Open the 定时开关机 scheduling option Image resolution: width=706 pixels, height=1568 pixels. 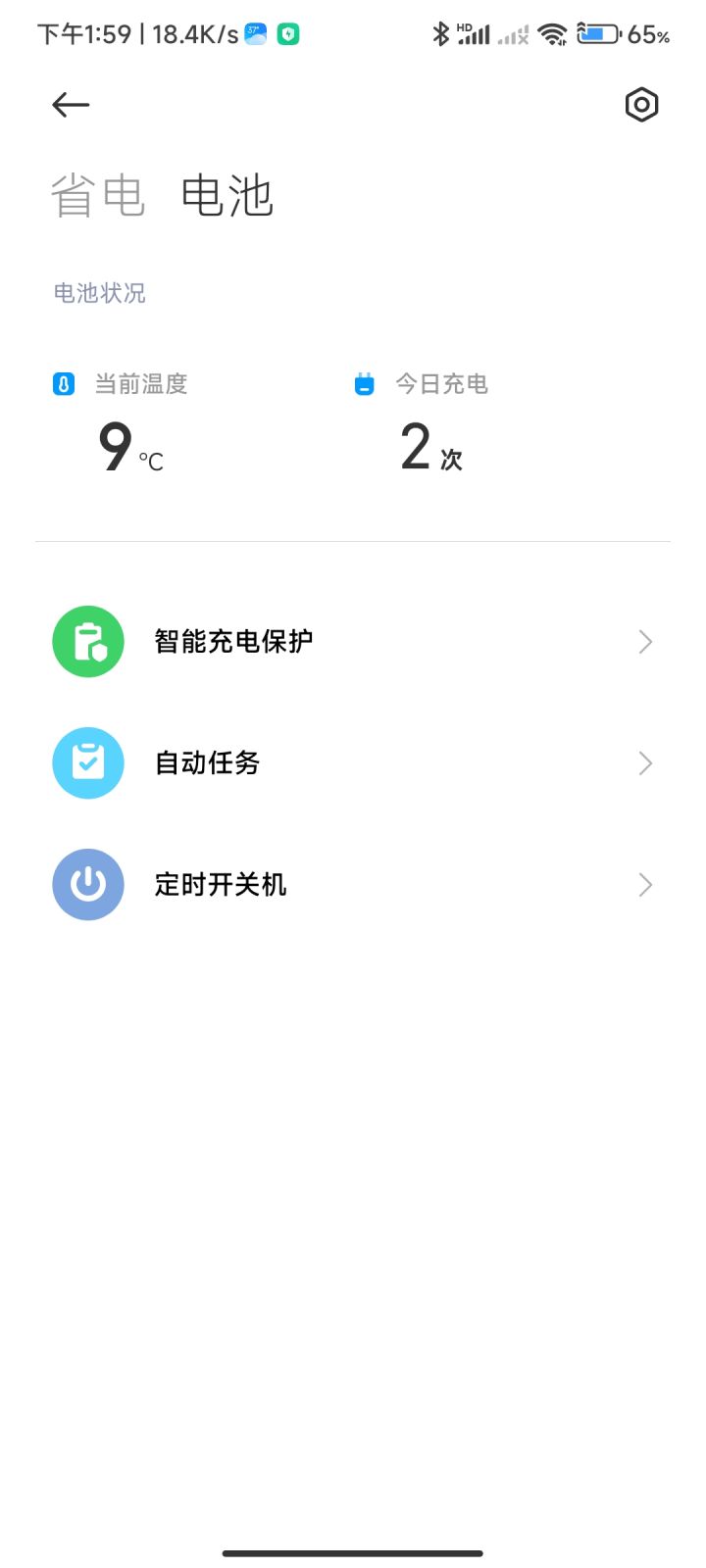pyautogui.click(x=353, y=884)
